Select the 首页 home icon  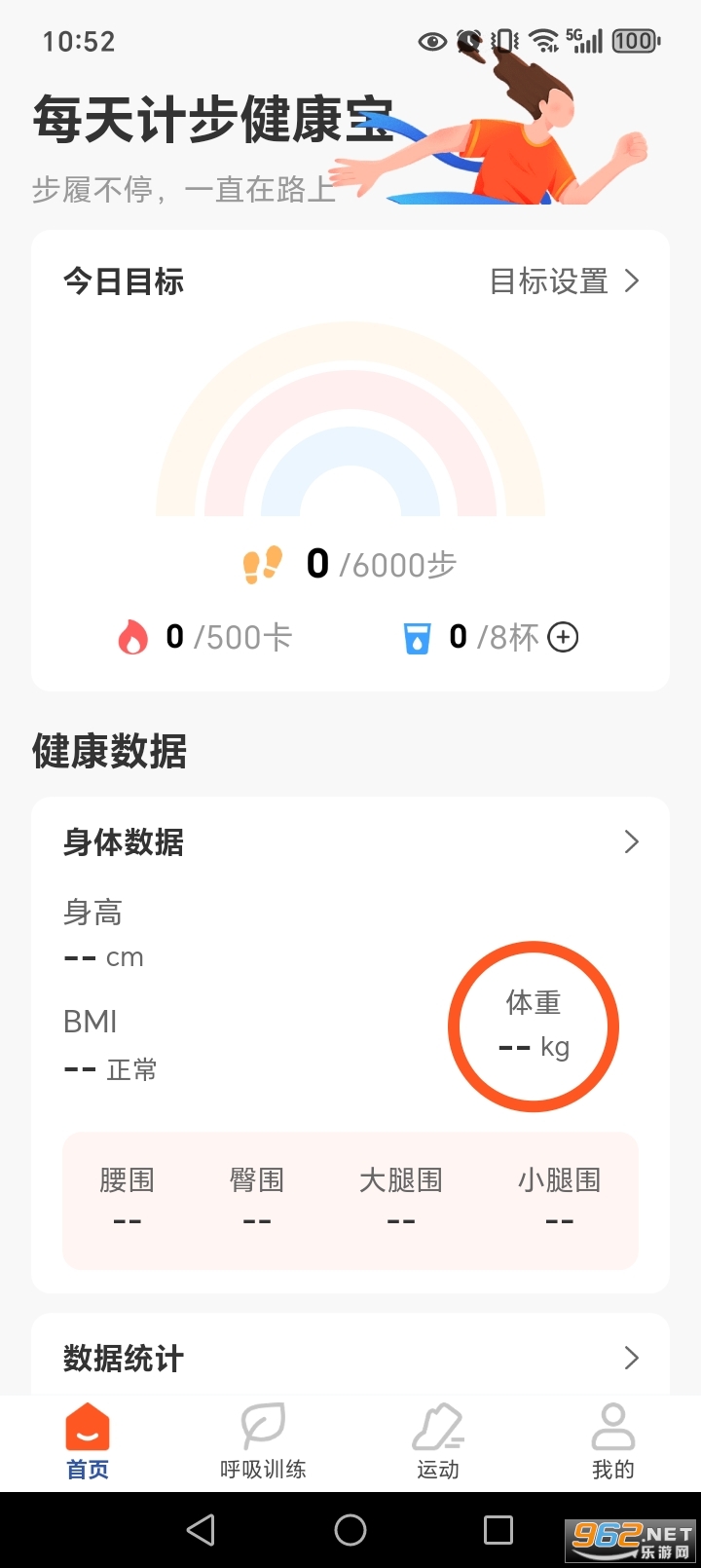87,1428
